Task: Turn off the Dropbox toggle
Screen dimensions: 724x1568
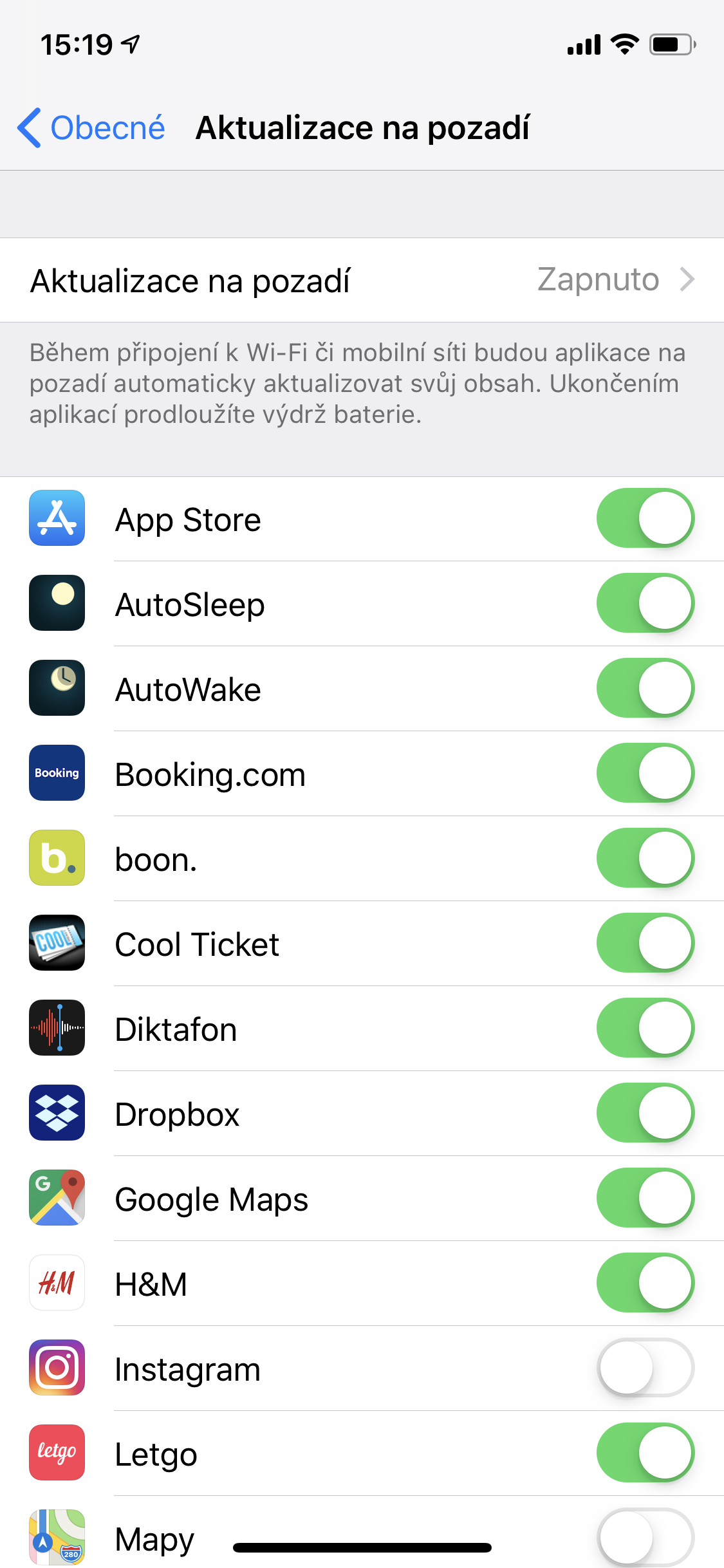Action: 645,1113
